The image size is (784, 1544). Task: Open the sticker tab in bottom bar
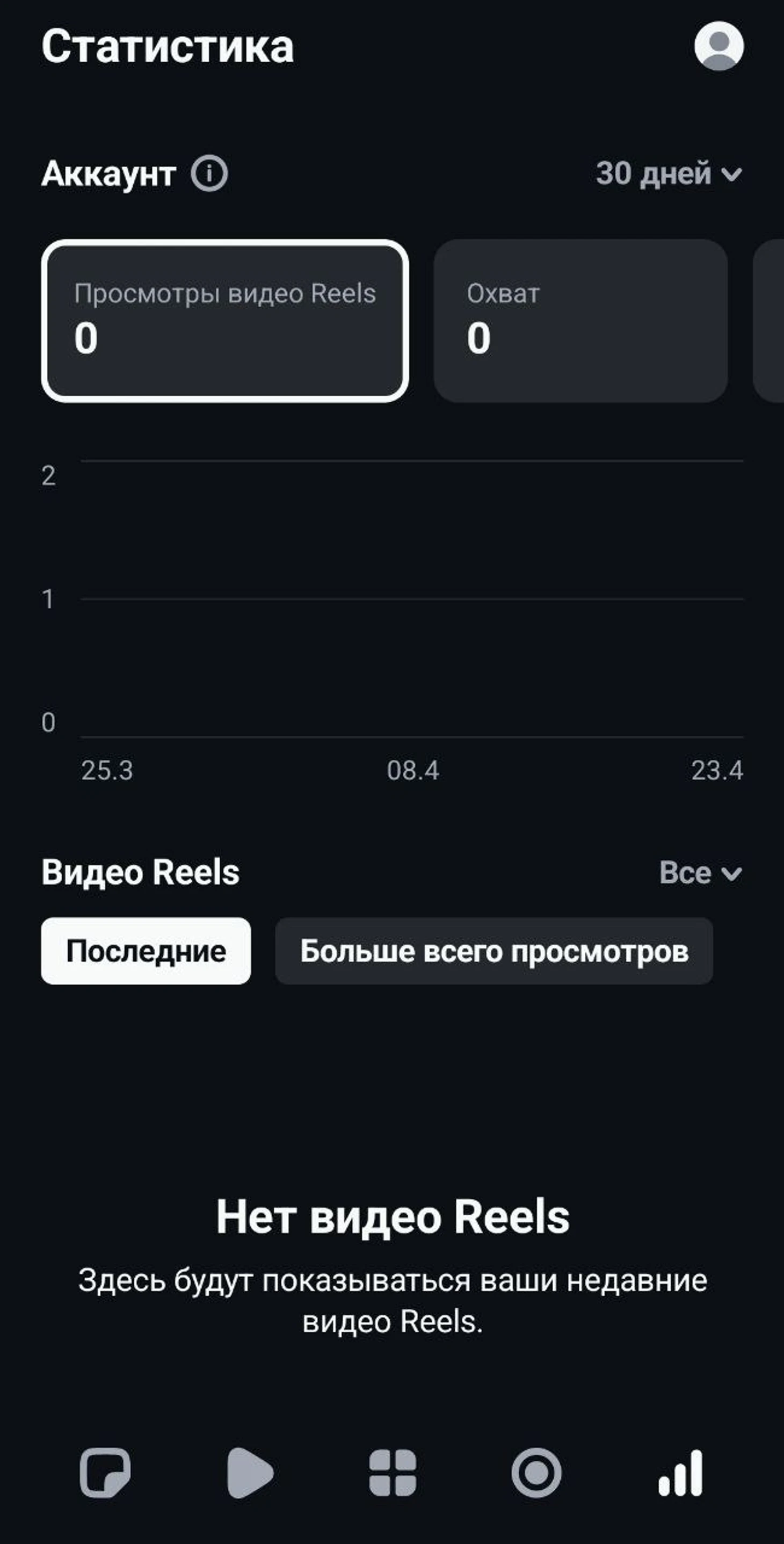[x=105, y=1473]
